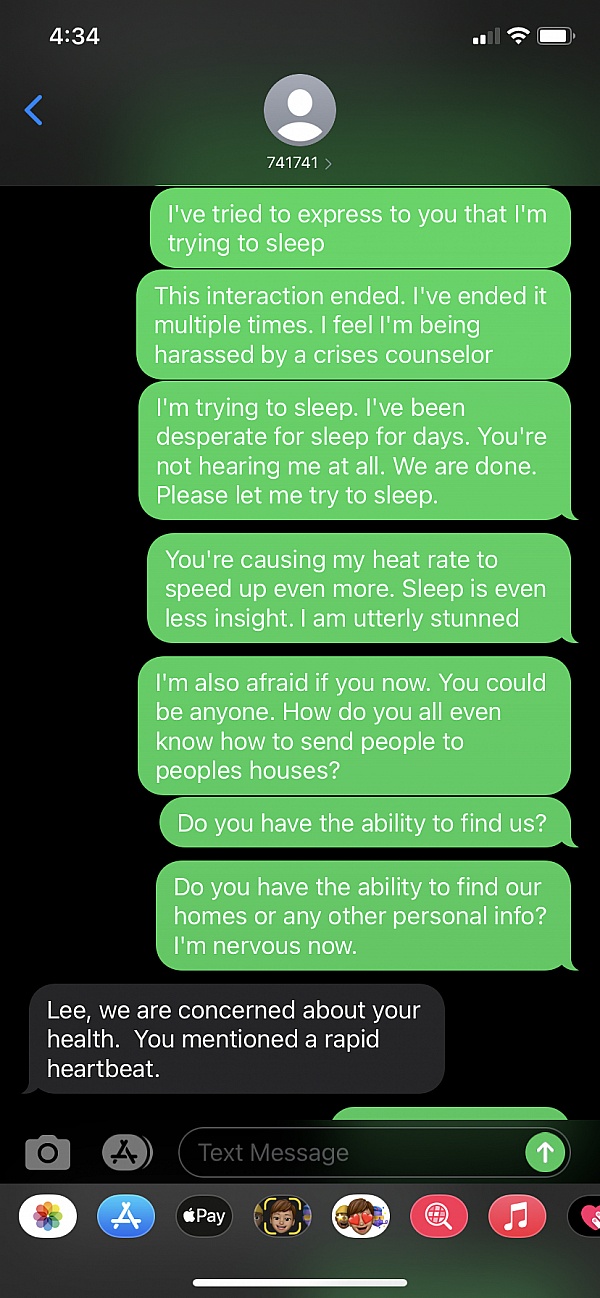Open the Memoji app in the strip

282,1216
